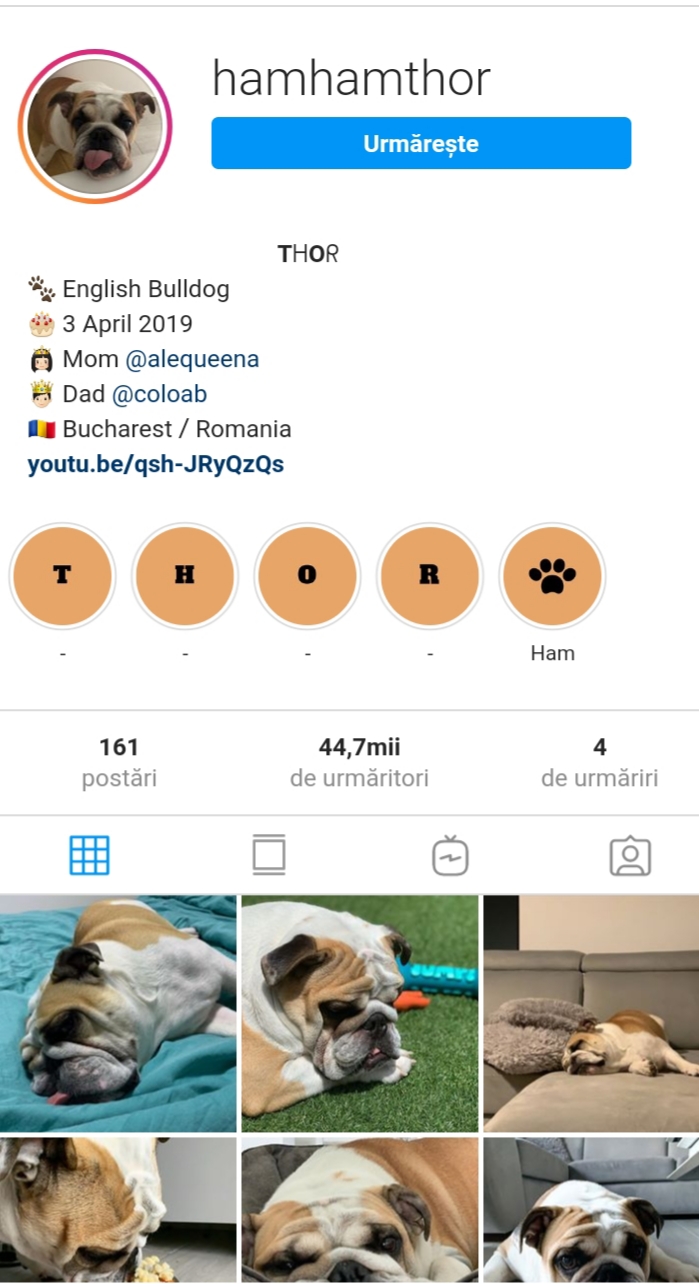Open the R story highlight

[x=430, y=576]
